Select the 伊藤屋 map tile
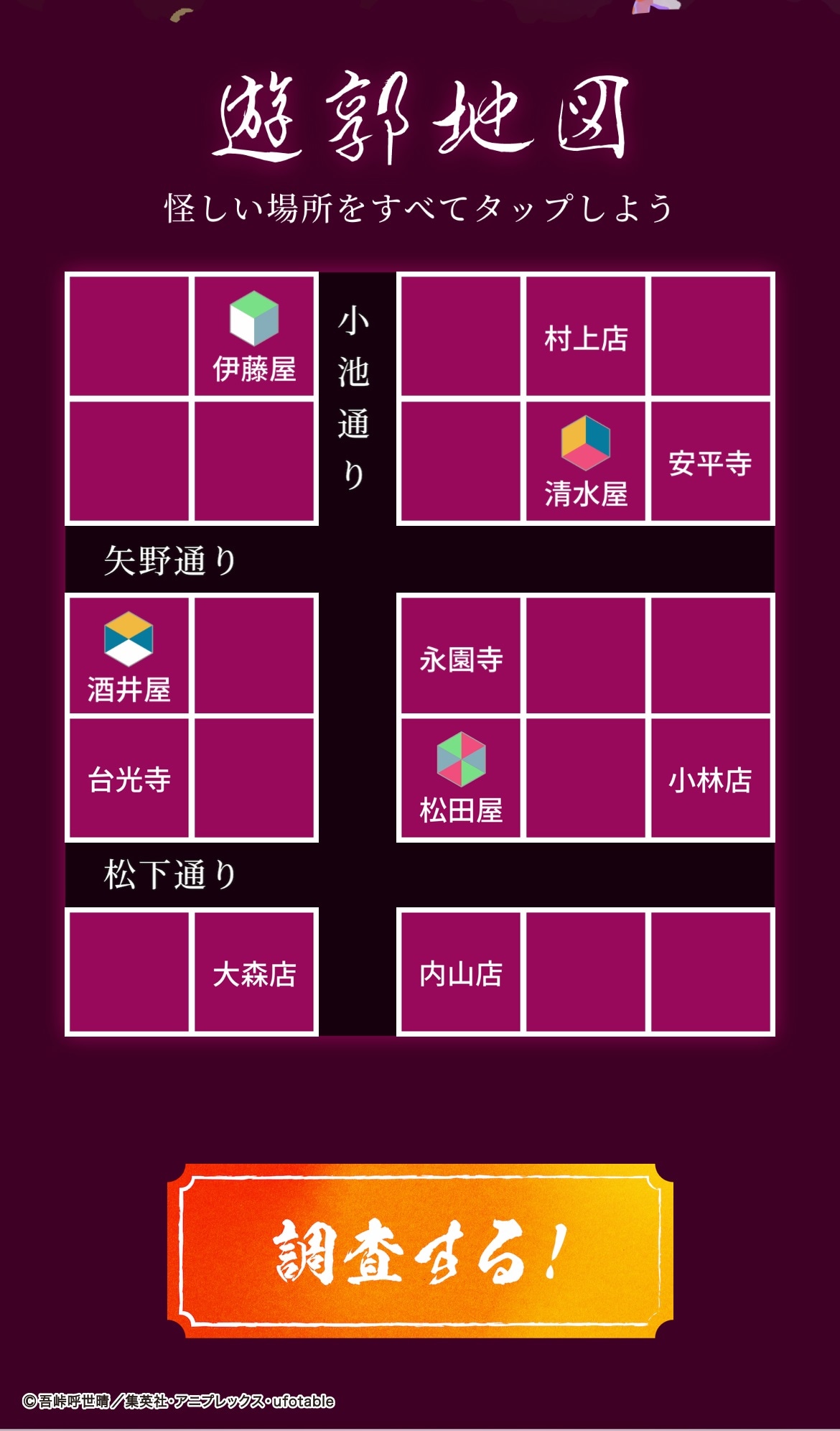This screenshot has width=840, height=1431. click(254, 336)
